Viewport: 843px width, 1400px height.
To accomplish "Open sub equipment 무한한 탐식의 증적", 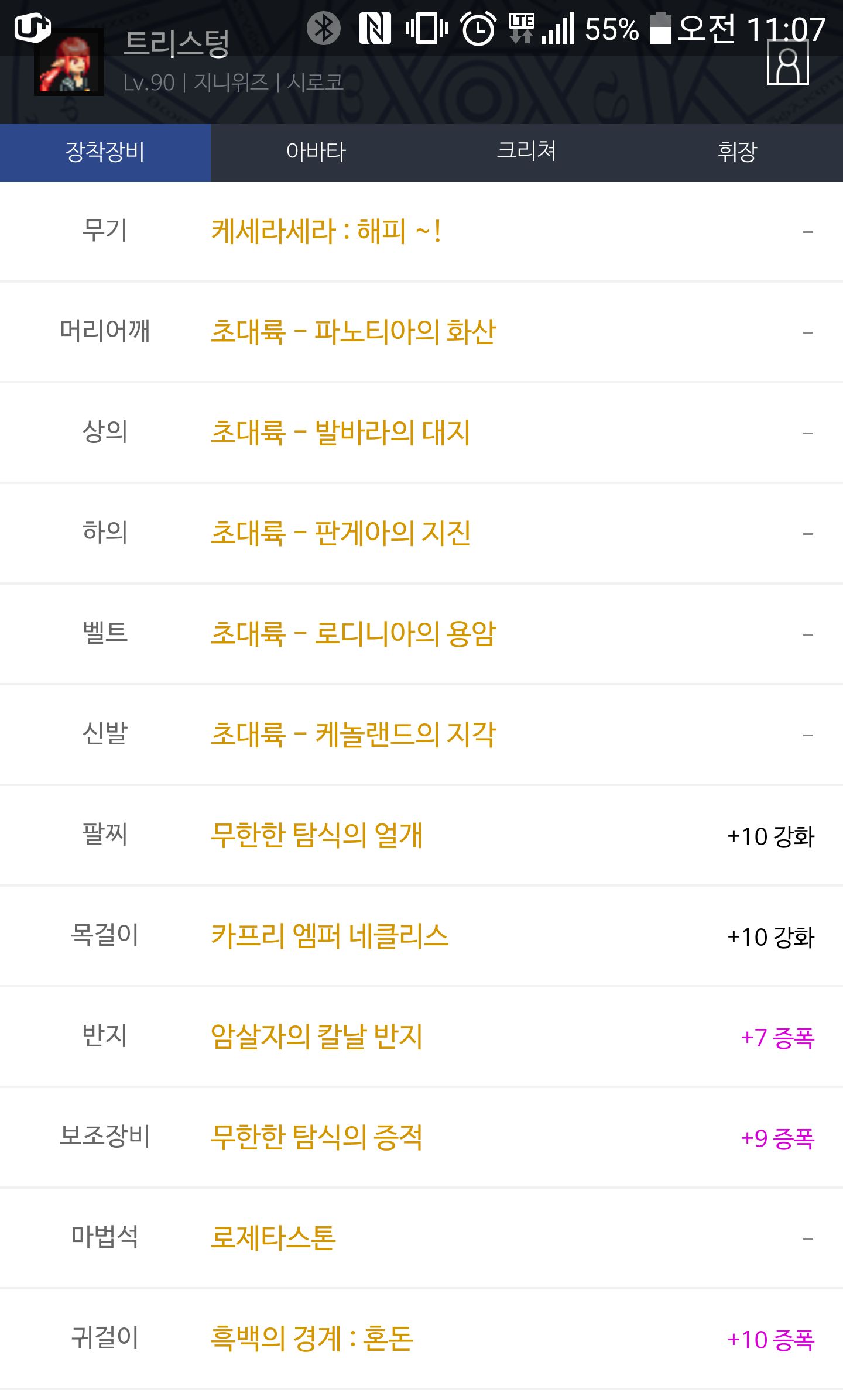I will click(316, 1138).
